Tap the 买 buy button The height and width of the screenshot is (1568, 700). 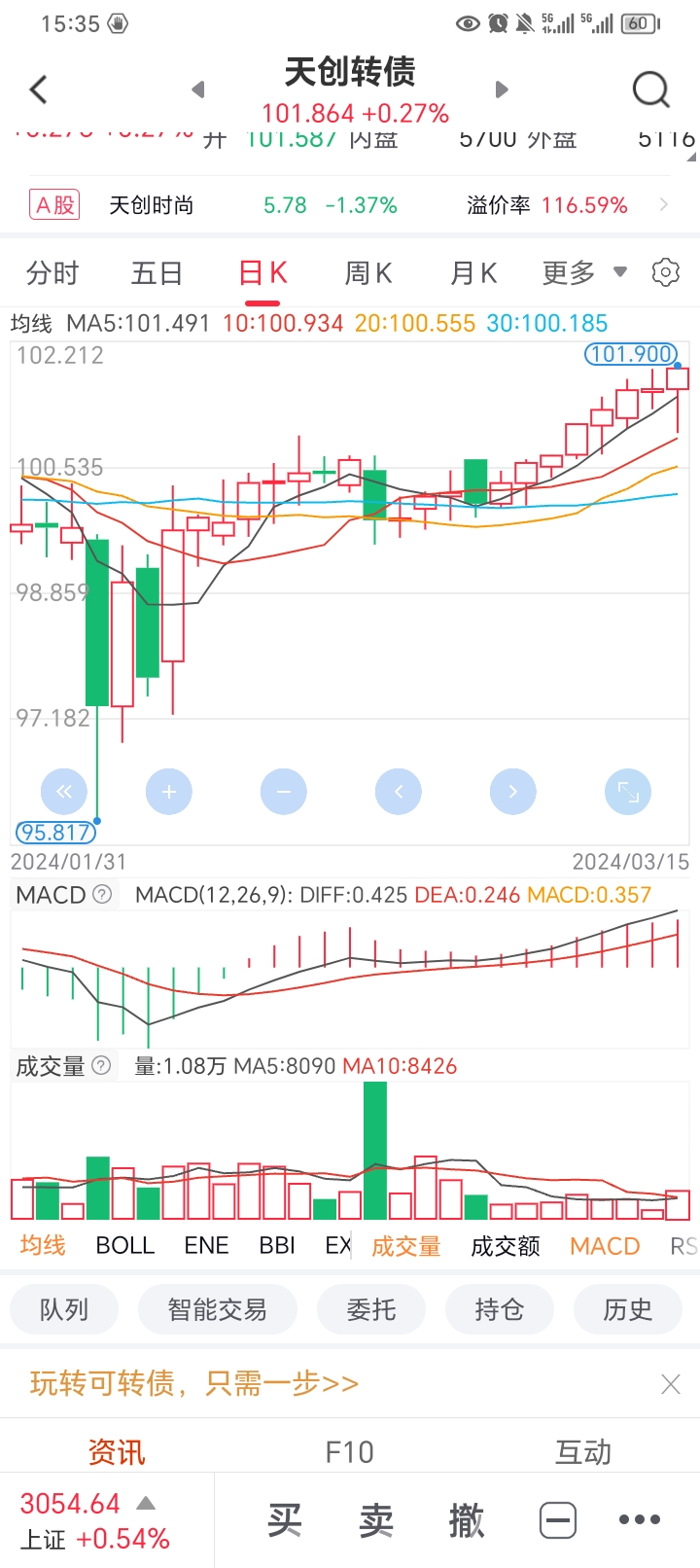click(x=285, y=1520)
